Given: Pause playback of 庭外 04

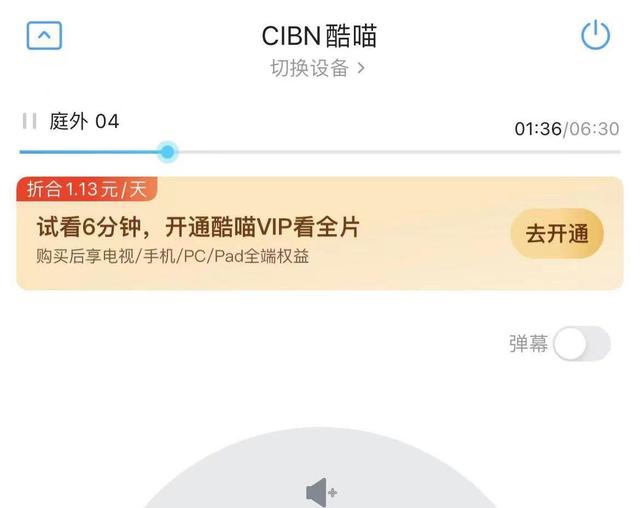Looking at the screenshot, I should coord(29,121).
